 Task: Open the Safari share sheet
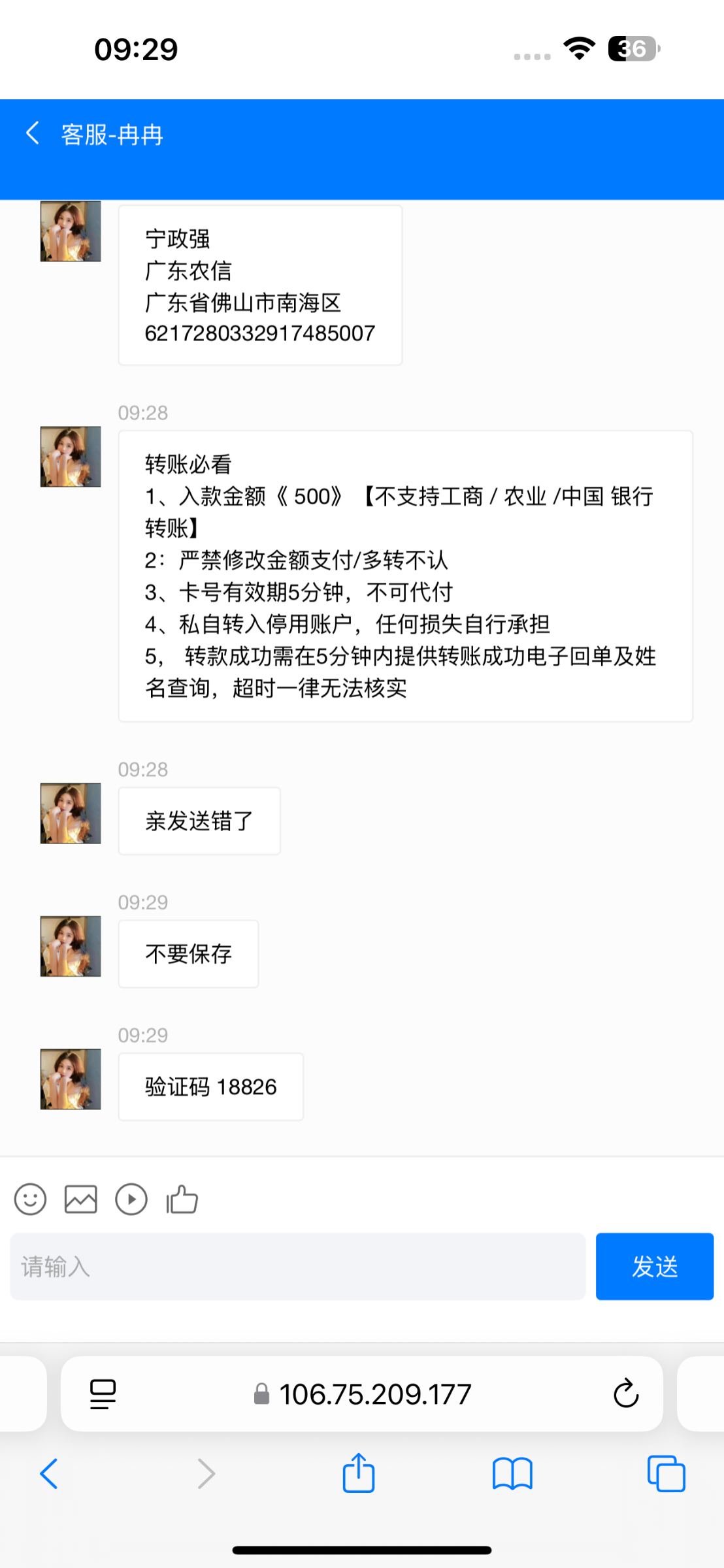(359, 1474)
